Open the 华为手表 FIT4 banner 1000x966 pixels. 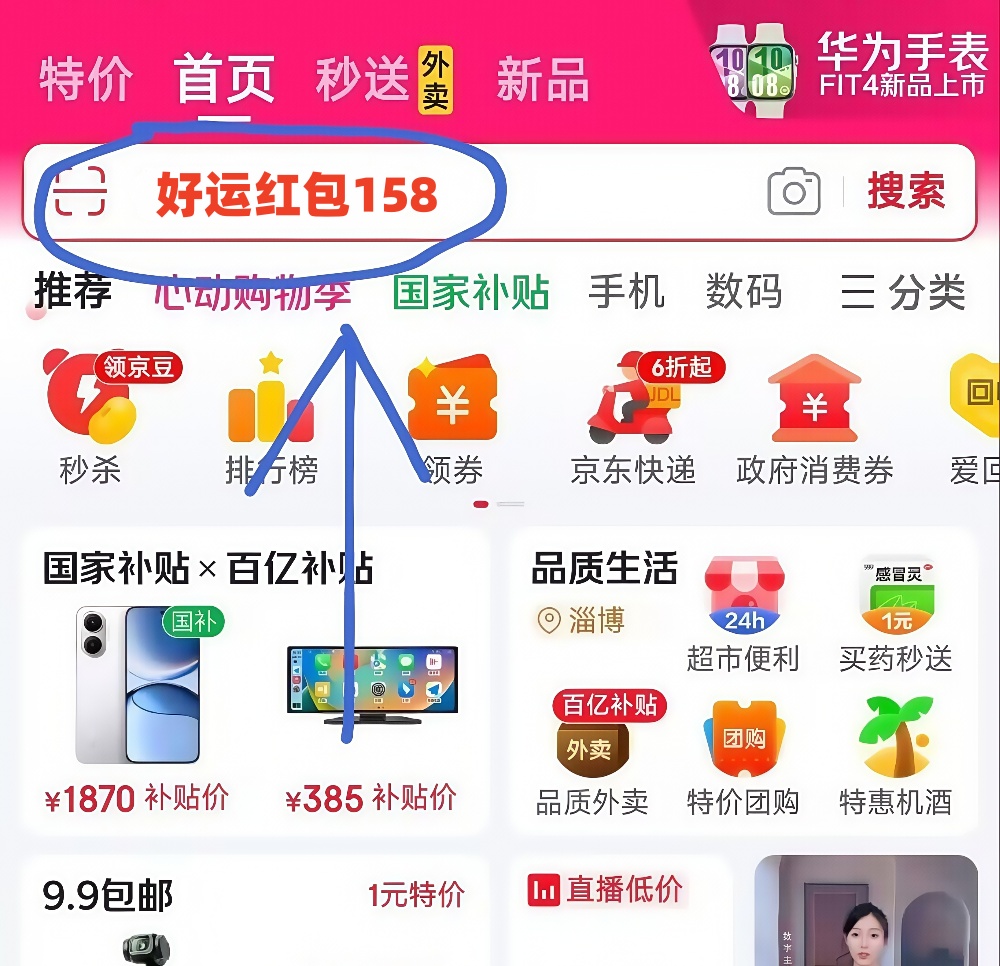(x=850, y=64)
